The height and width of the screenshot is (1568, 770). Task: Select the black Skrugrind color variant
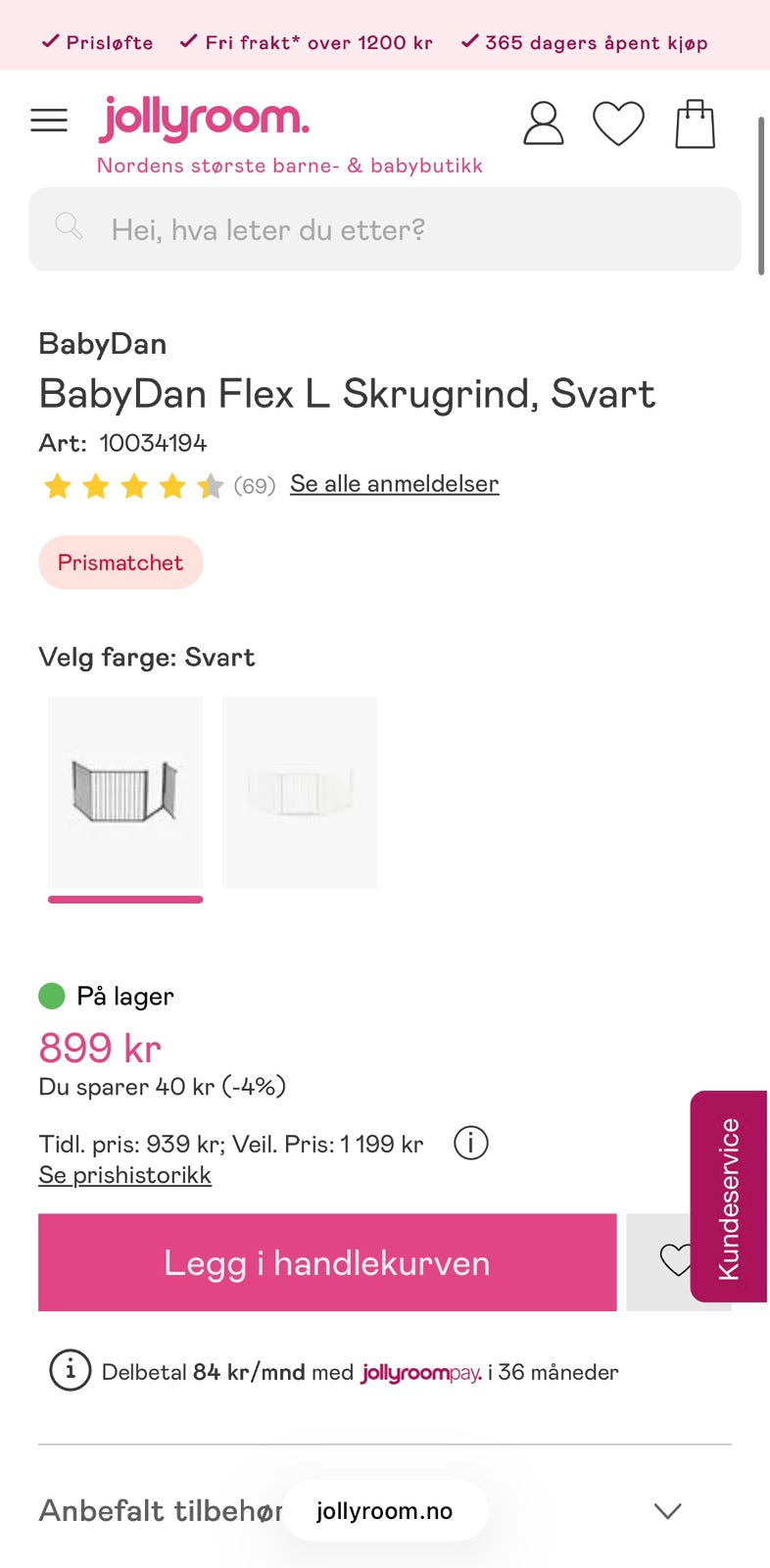pos(125,792)
